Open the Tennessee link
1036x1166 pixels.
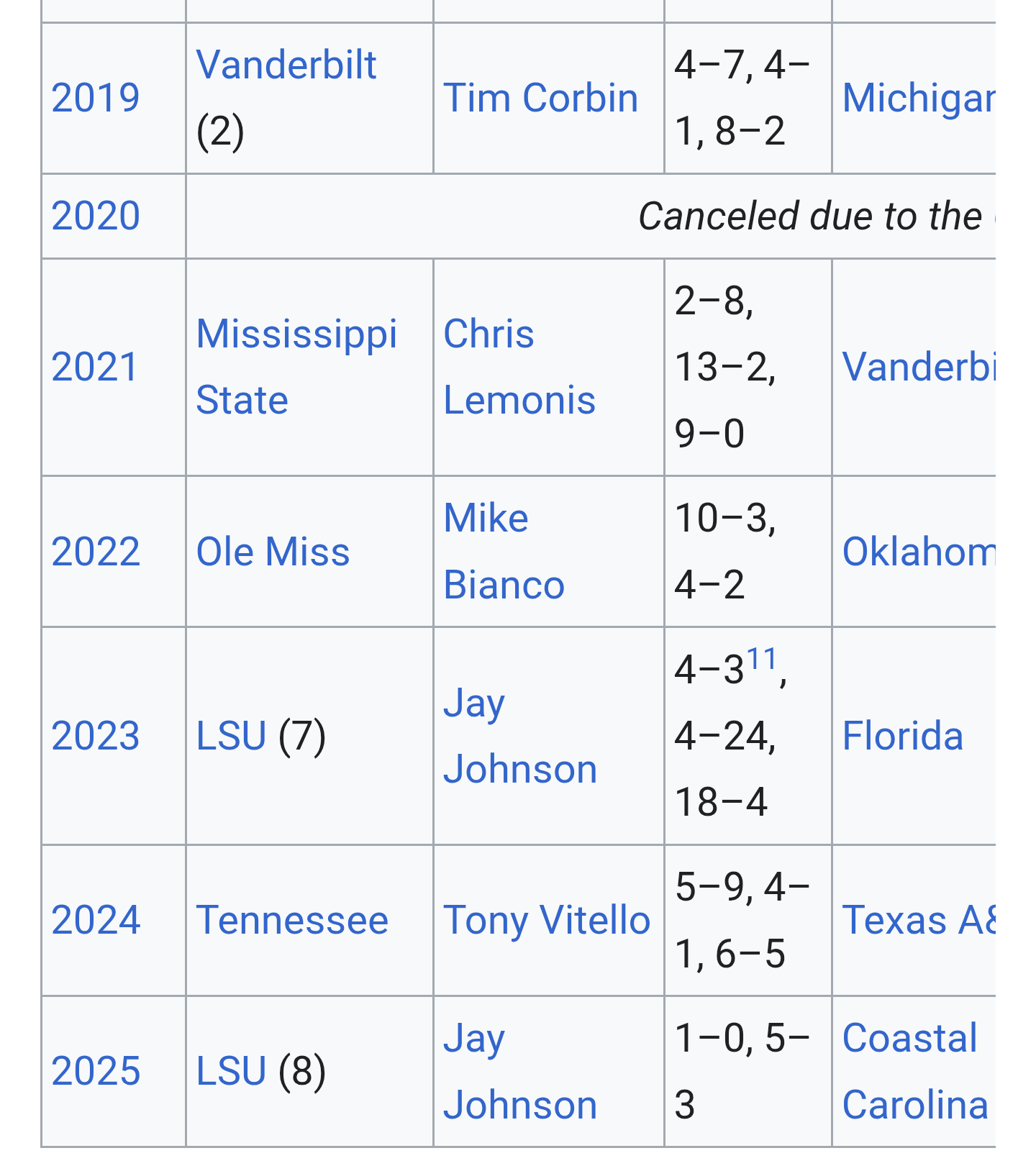click(292, 920)
